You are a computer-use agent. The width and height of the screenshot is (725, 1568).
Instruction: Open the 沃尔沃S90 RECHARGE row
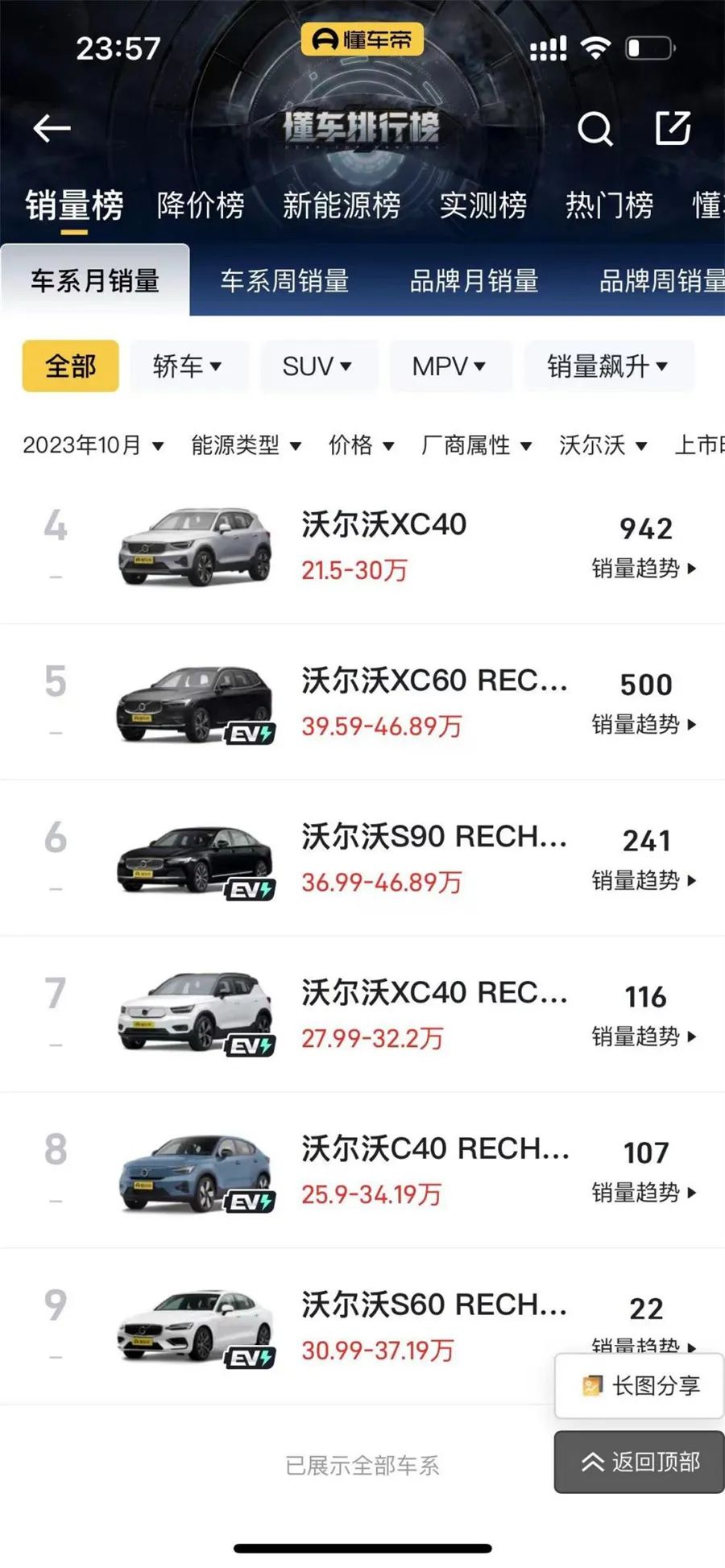(433, 857)
